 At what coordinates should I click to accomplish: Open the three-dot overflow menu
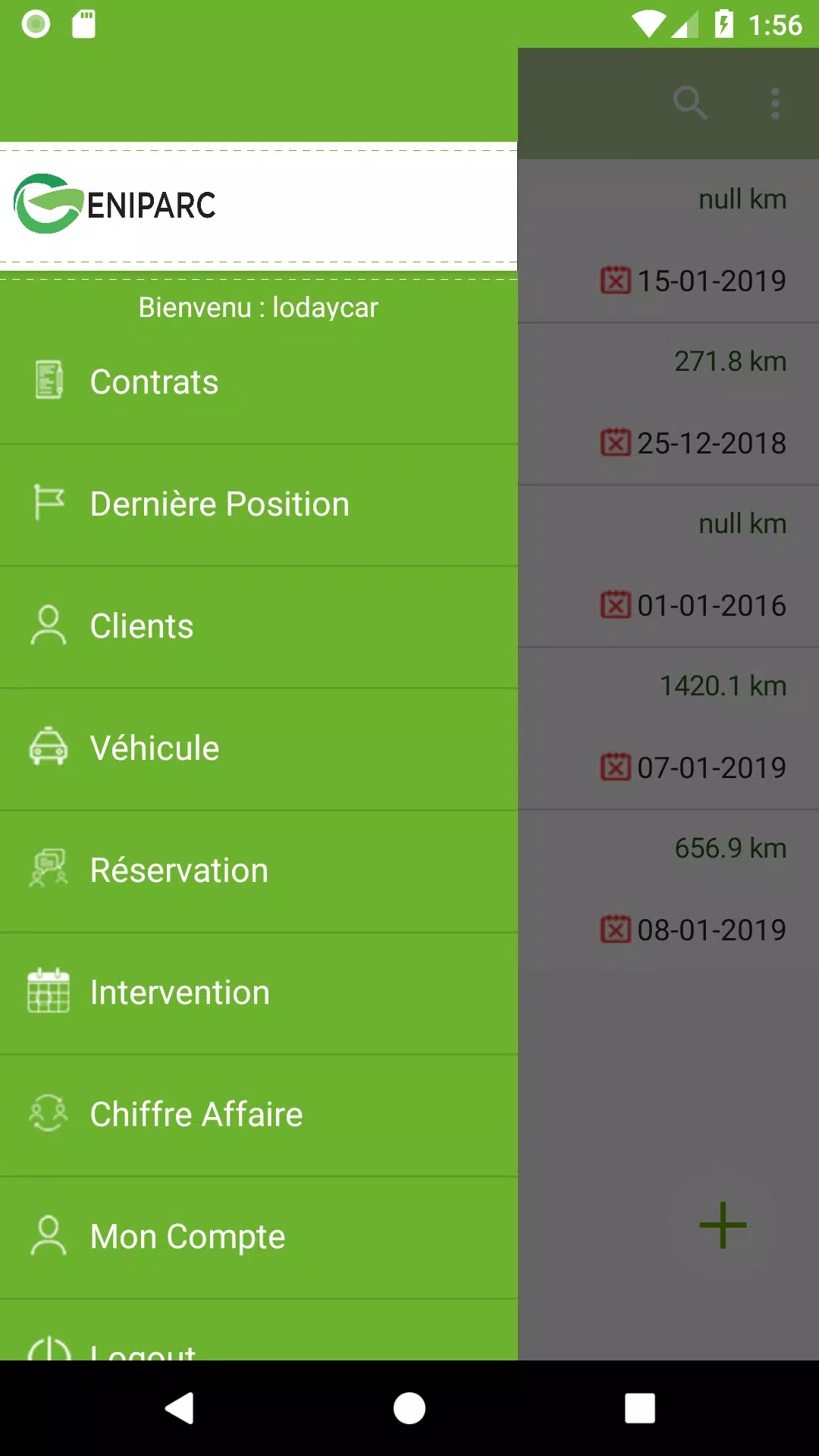775,103
